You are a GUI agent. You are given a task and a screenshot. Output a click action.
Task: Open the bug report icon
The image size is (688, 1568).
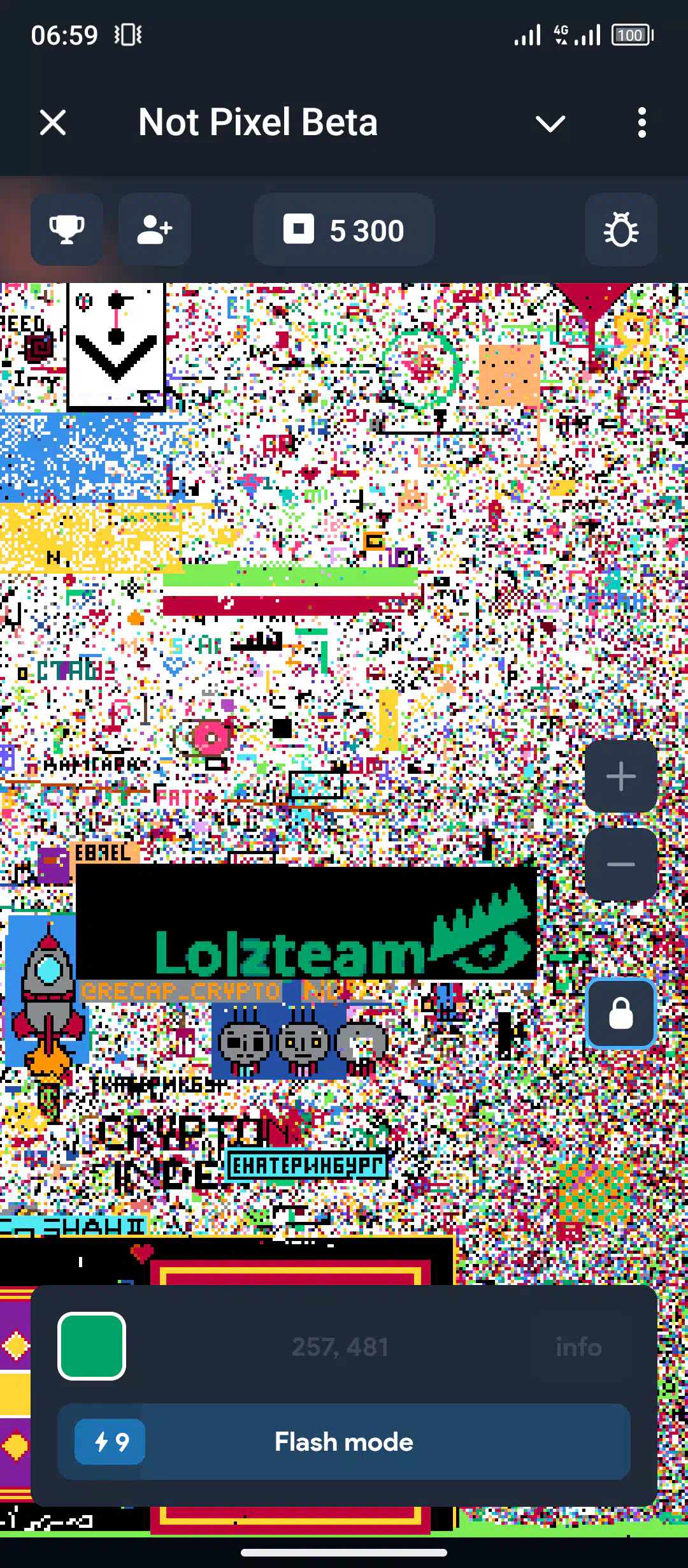[x=621, y=229]
